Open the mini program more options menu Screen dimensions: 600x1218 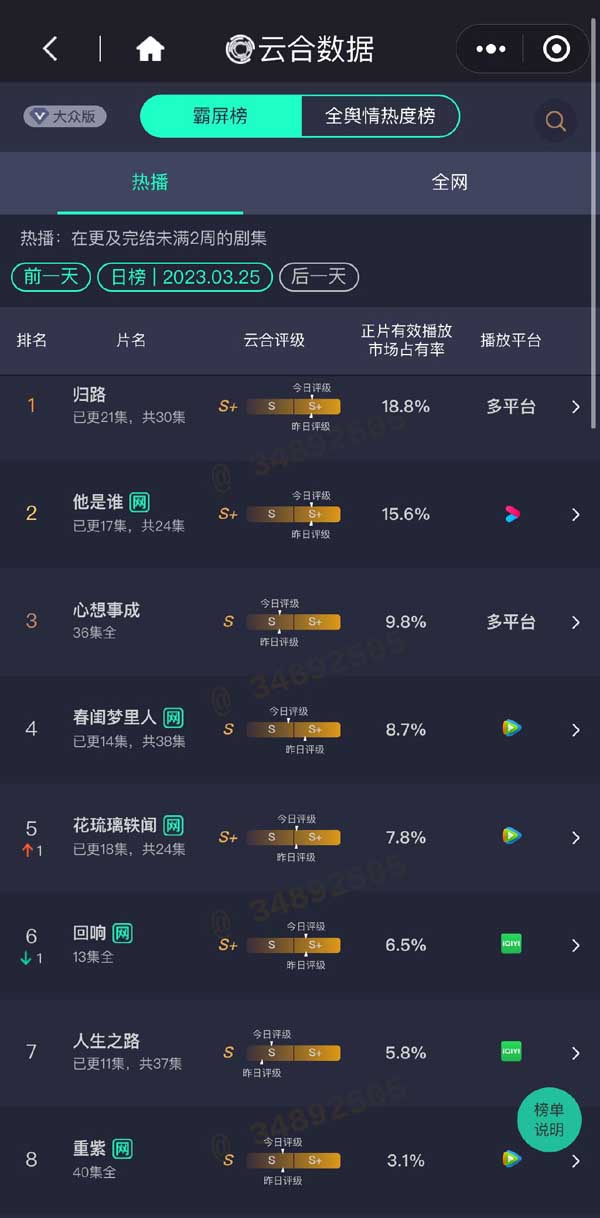coord(491,48)
